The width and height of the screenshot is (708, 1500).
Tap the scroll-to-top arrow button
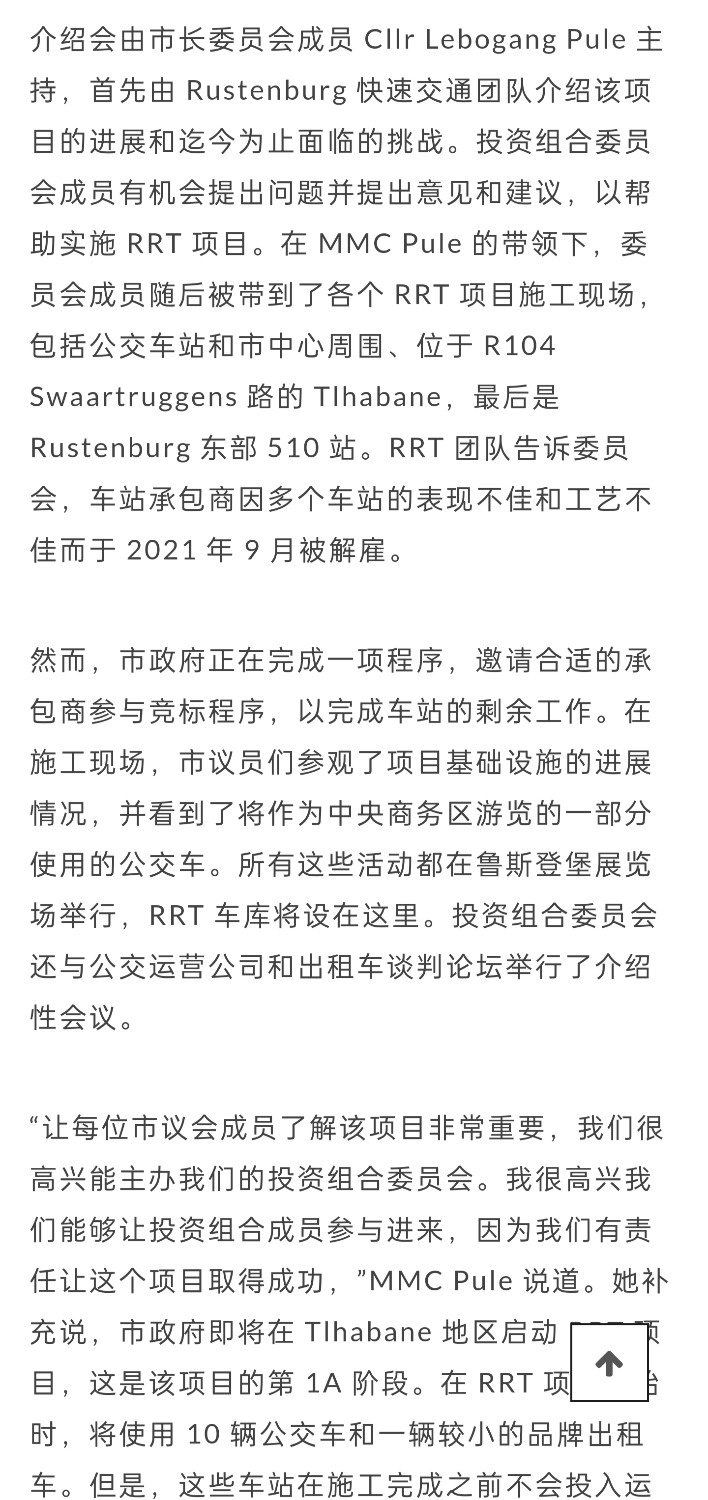click(609, 1363)
